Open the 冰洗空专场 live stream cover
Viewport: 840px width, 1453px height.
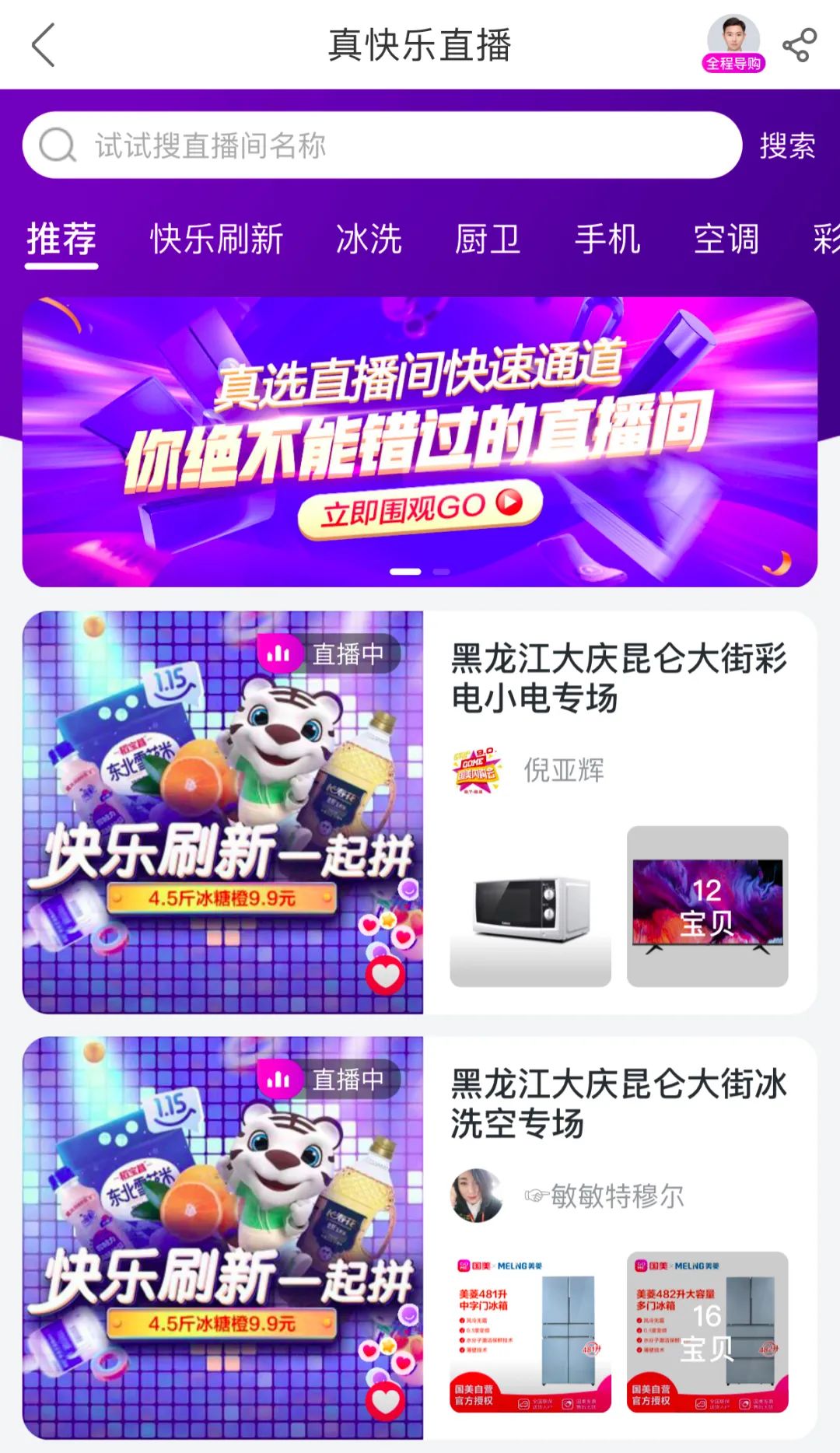(x=223, y=1237)
